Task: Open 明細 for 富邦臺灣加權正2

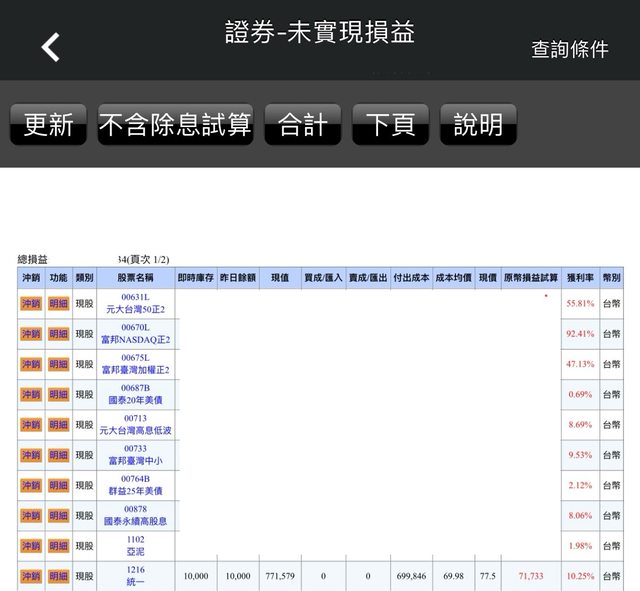Action: pos(59,364)
